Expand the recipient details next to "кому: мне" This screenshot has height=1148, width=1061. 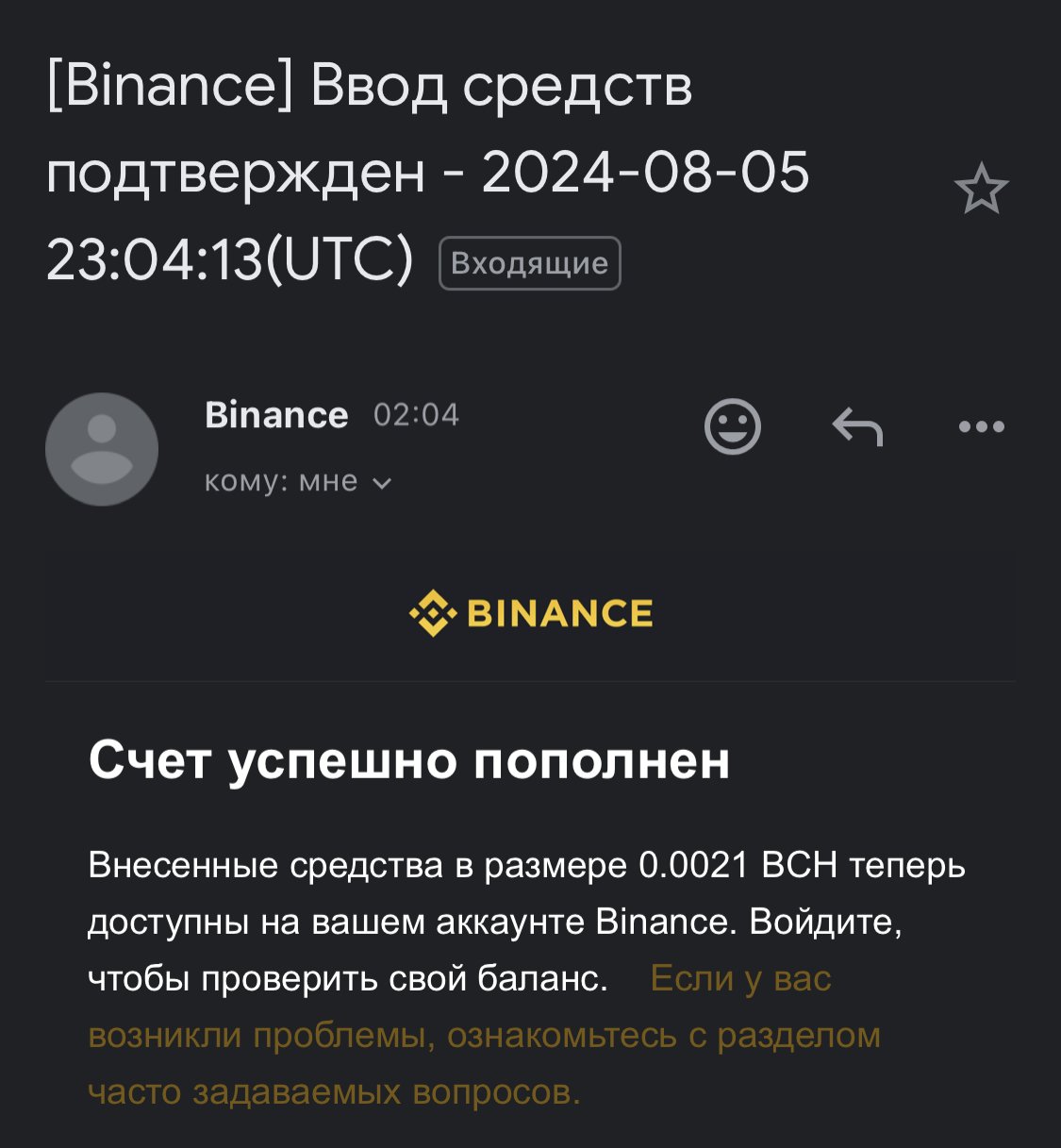[382, 483]
